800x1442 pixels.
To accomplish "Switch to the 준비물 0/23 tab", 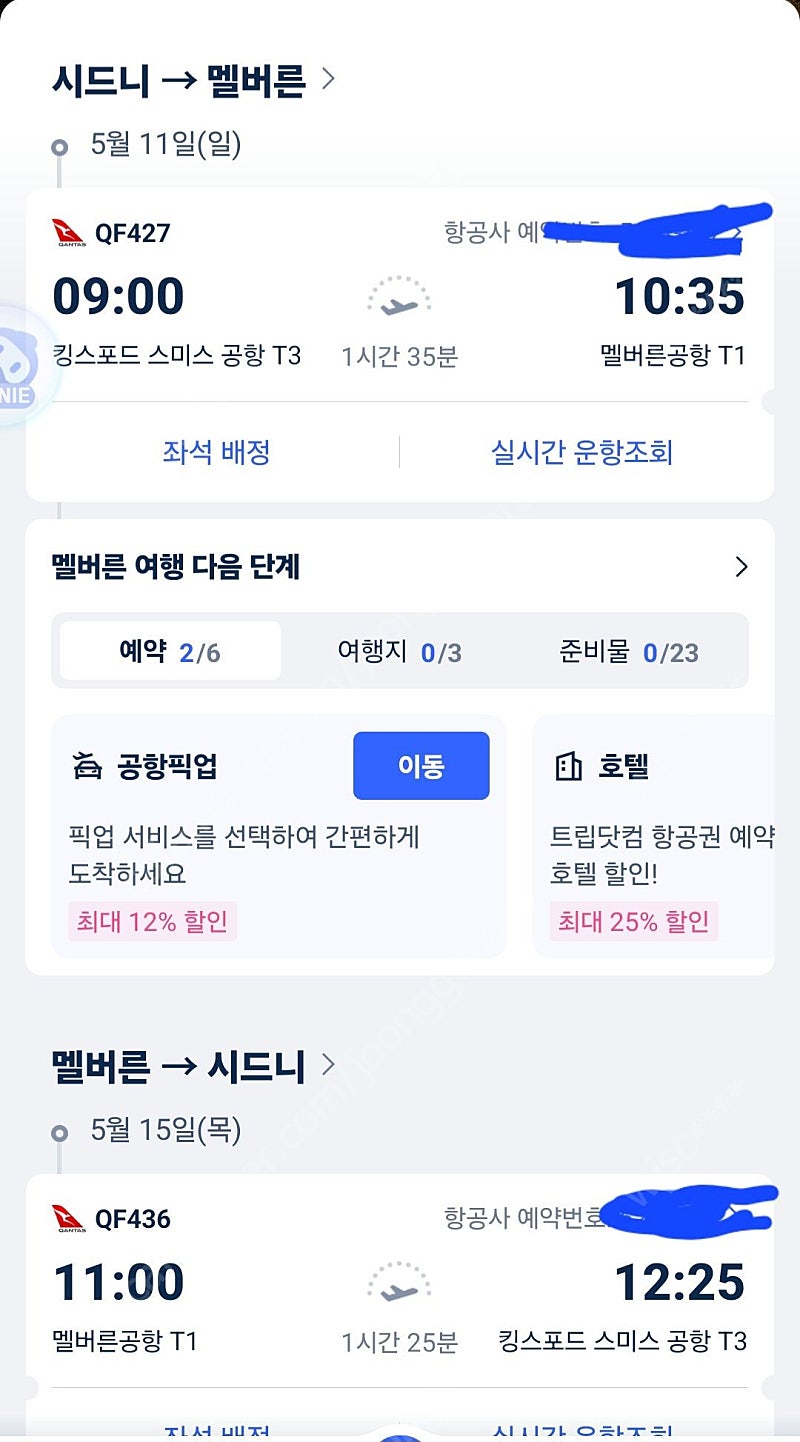I will (x=628, y=652).
